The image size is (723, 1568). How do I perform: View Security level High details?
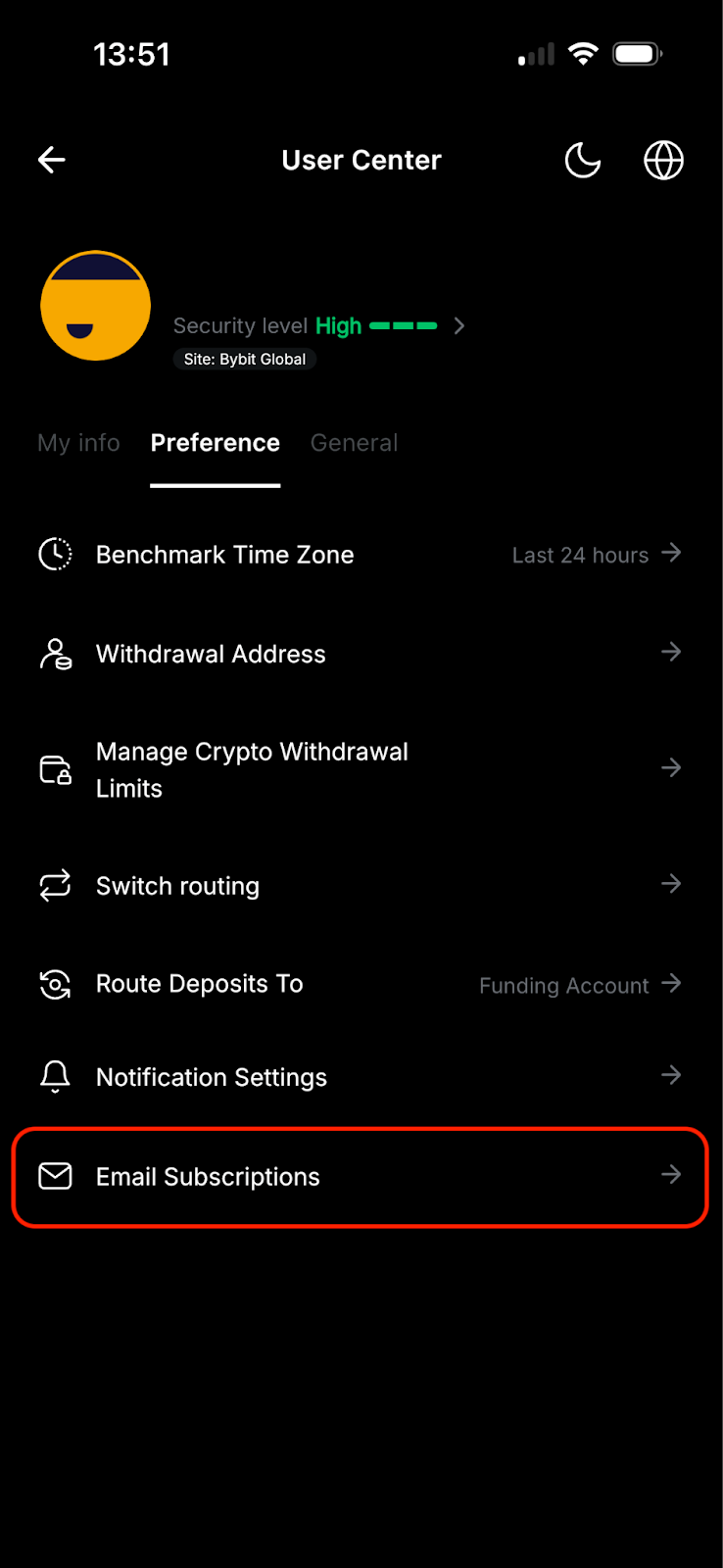tap(318, 325)
